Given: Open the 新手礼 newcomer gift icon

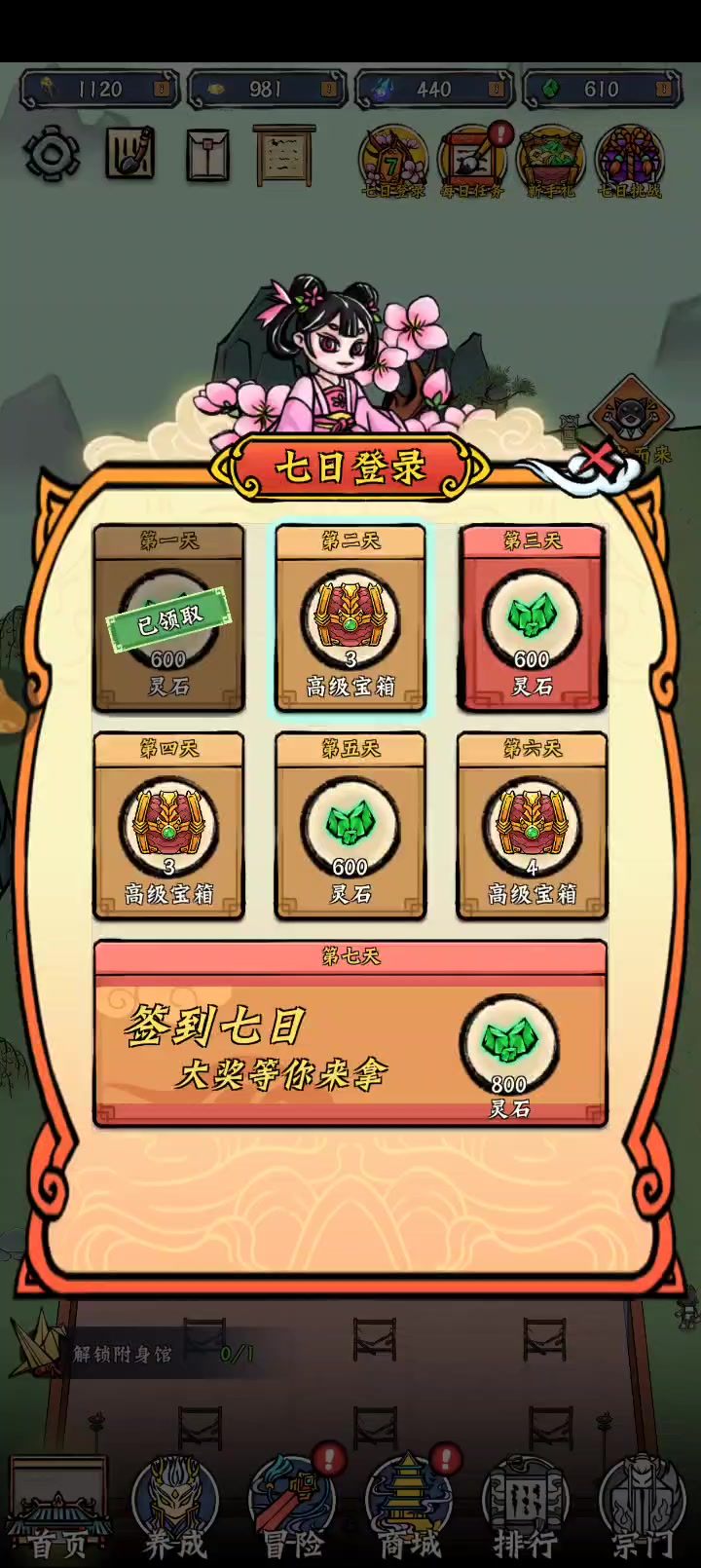Looking at the screenshot, I should click(550, 161).
